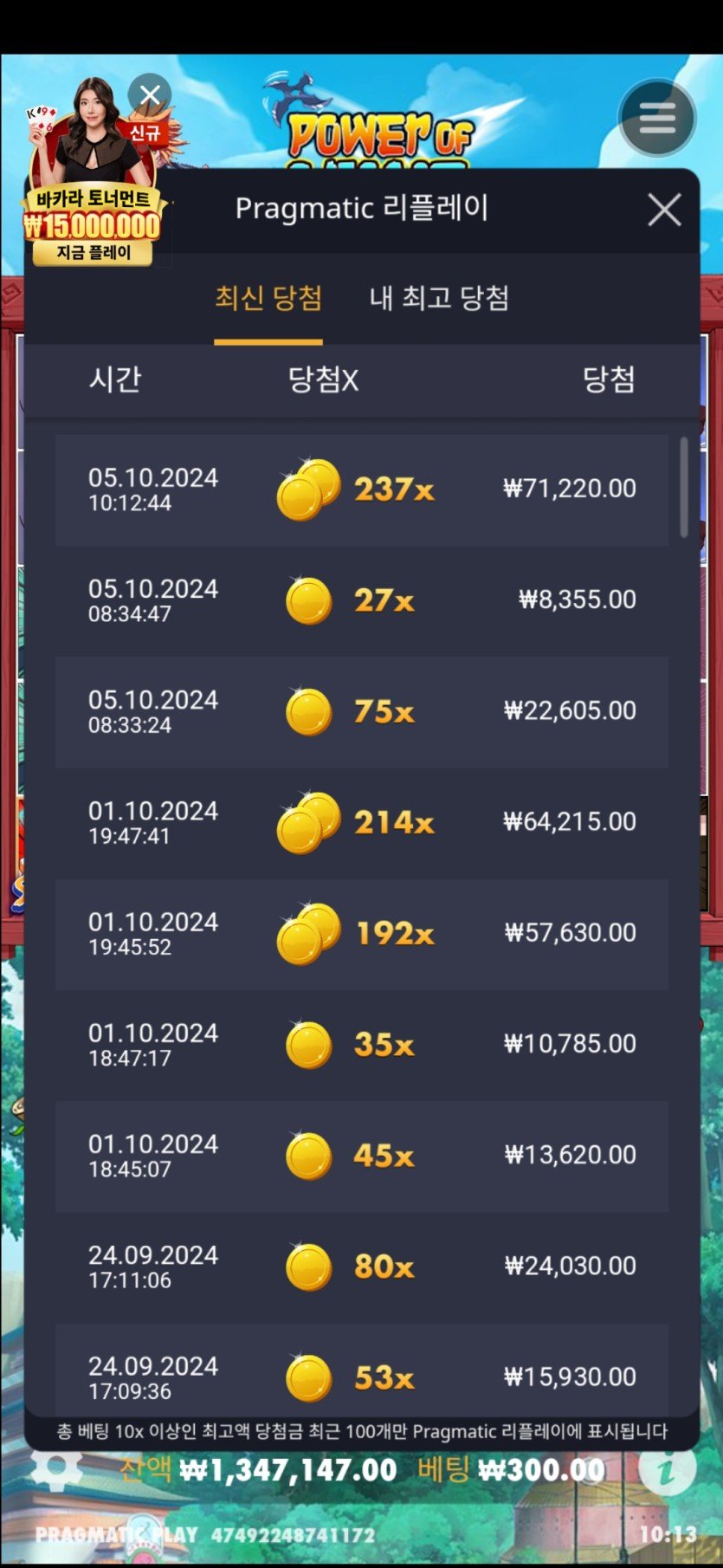
Task: Watch the 35x replay worth ₩10,785.00
Action: (x=362, y=1044)
